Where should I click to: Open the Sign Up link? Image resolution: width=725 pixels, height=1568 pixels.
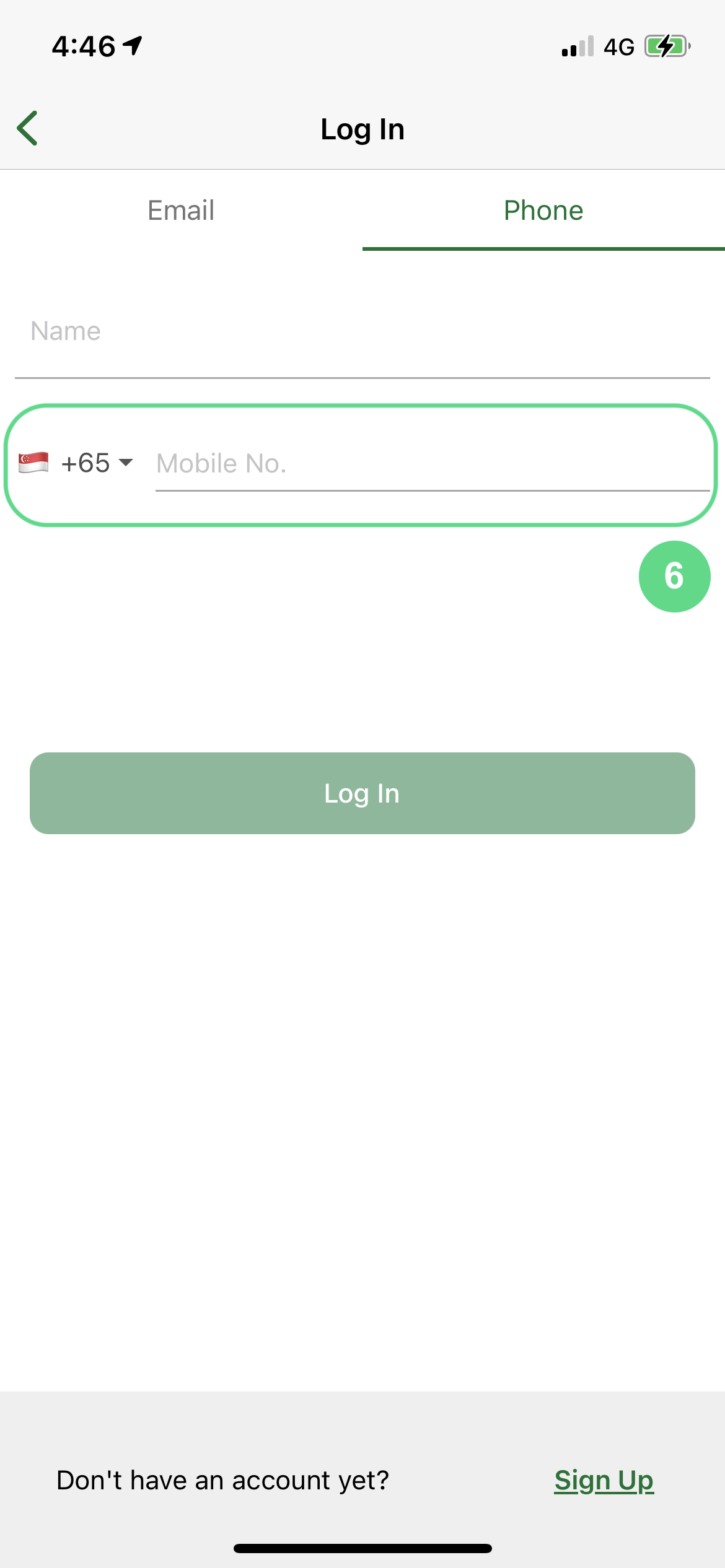pos(604,1480)
